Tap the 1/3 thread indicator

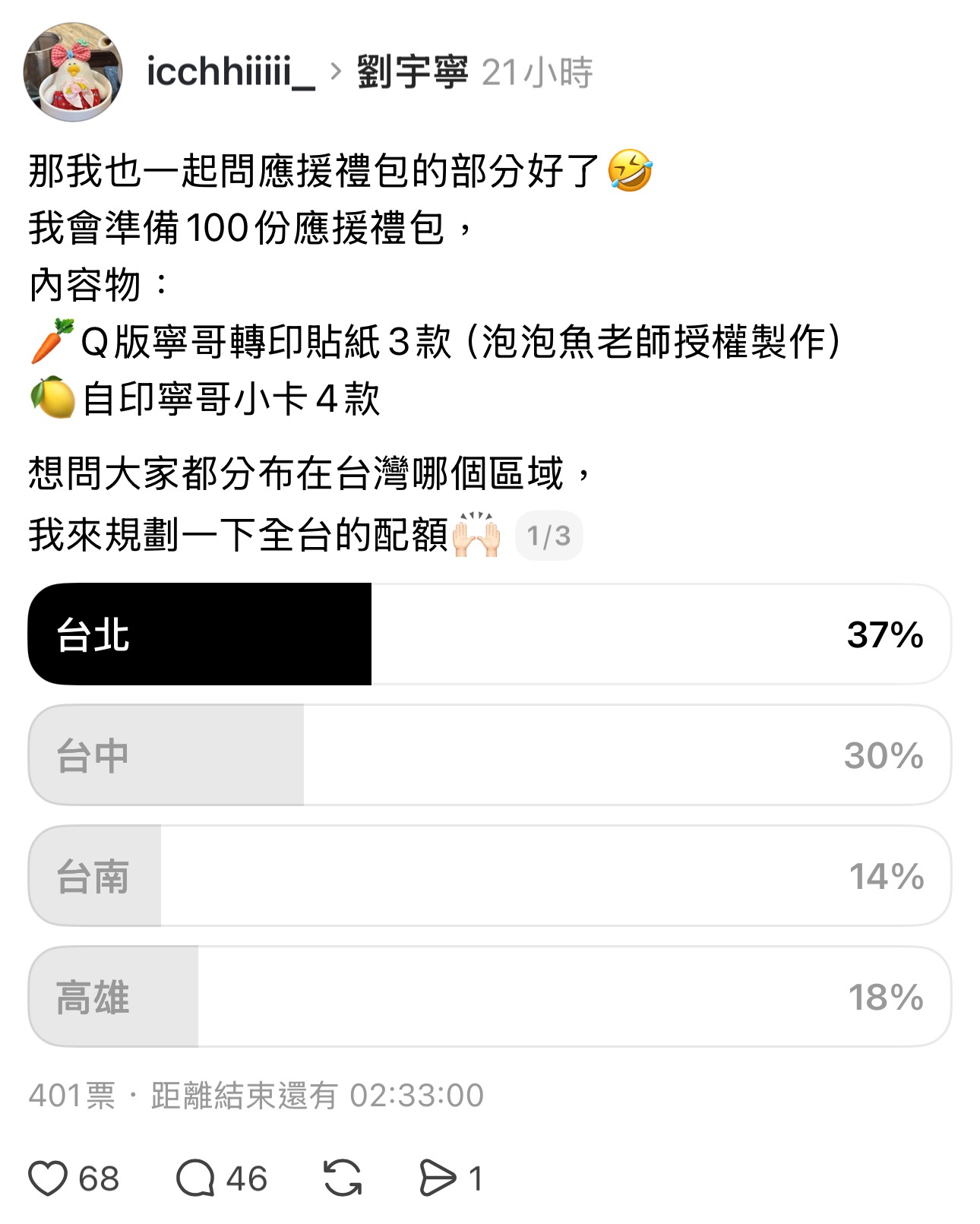pyautogui.click(x=548, y=536)
